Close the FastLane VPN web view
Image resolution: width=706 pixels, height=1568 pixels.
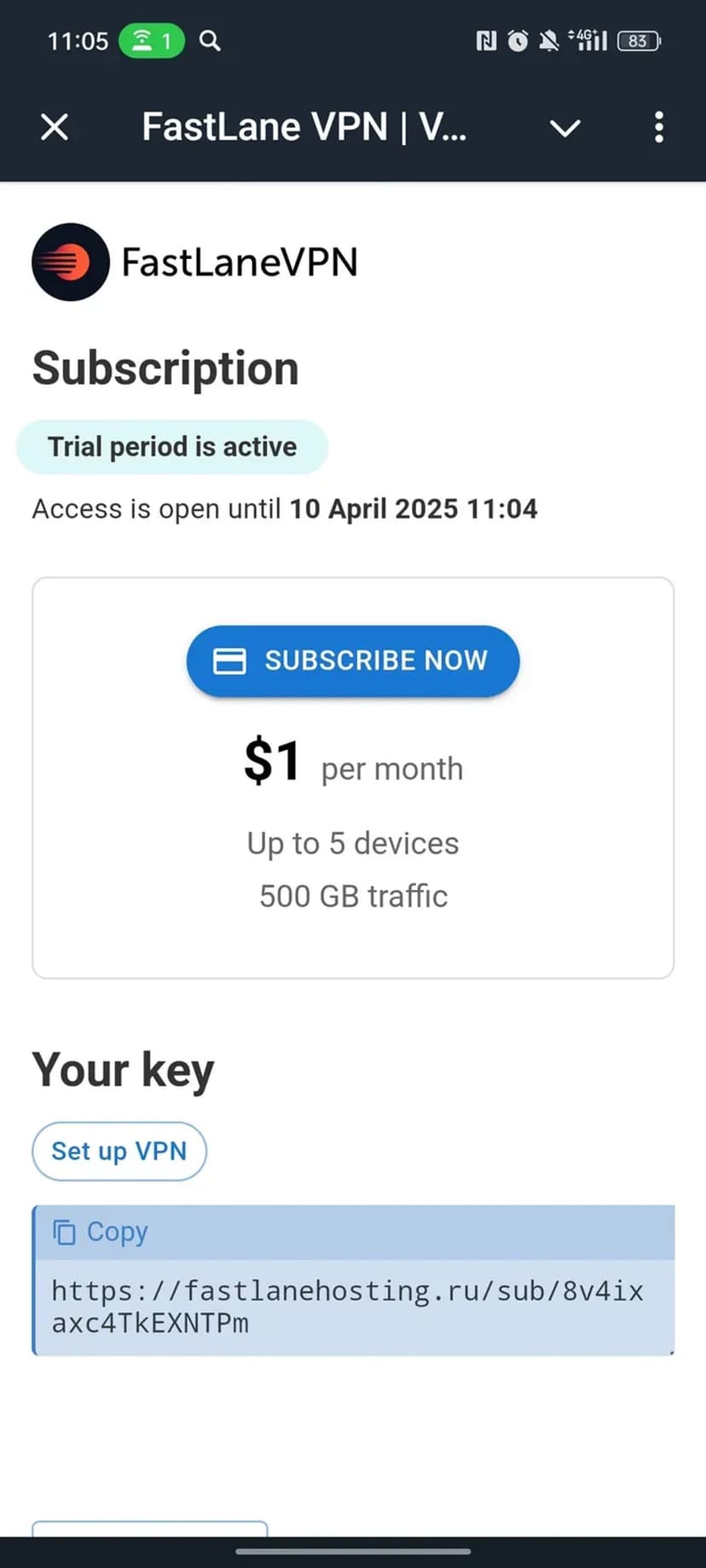pos(55,128)
